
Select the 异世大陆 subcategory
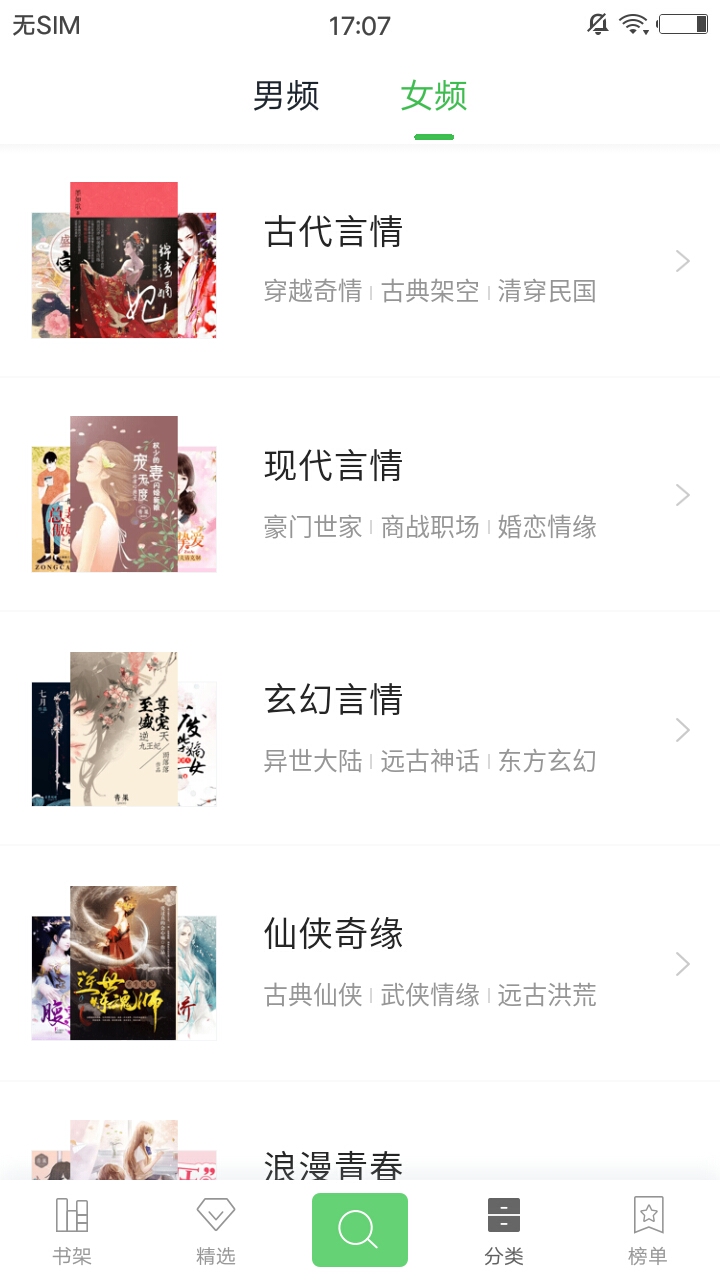pos(314,761)
